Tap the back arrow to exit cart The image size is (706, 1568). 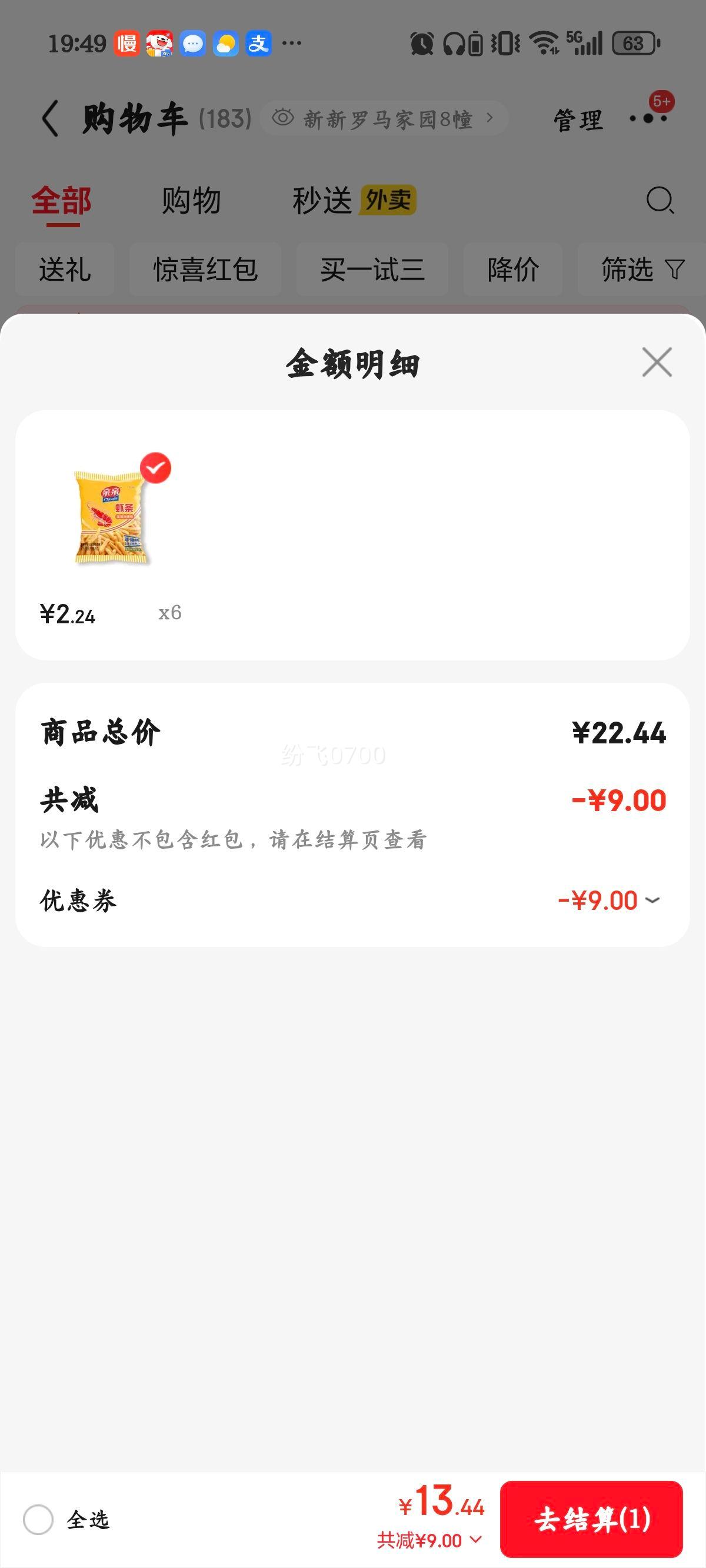point(51,117)
